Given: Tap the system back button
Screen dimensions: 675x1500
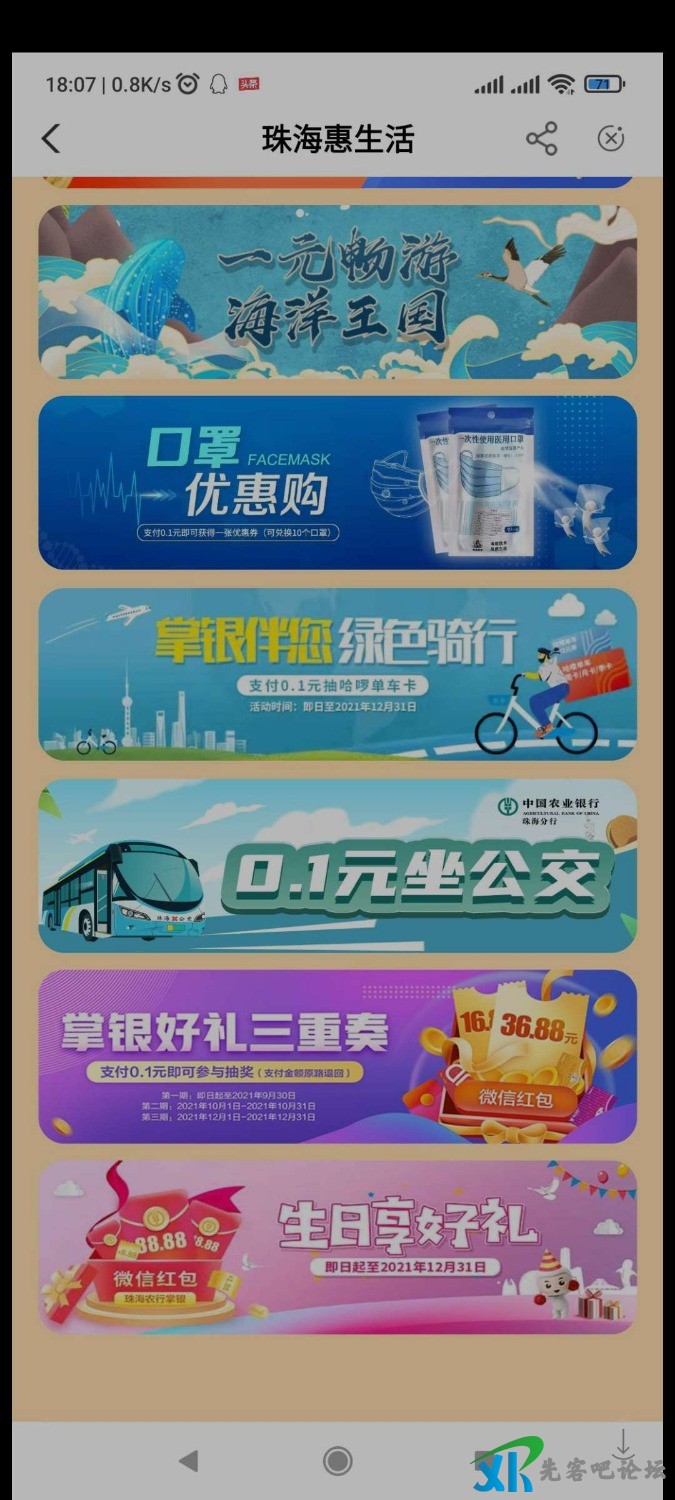Looking at the screenshot, I should point(188,1461).
